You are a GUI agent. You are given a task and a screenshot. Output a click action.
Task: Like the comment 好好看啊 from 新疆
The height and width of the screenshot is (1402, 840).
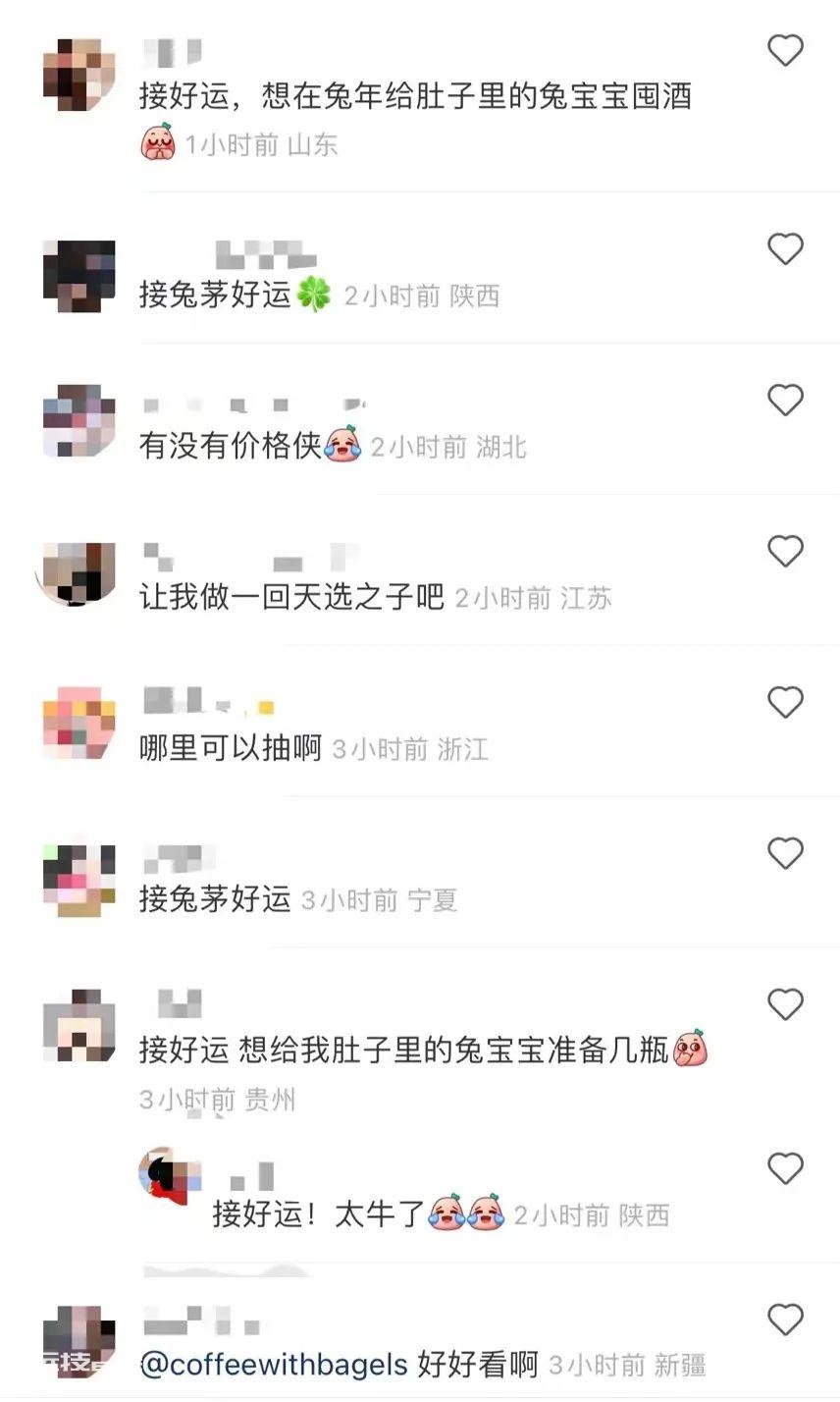click(785, 1320)
